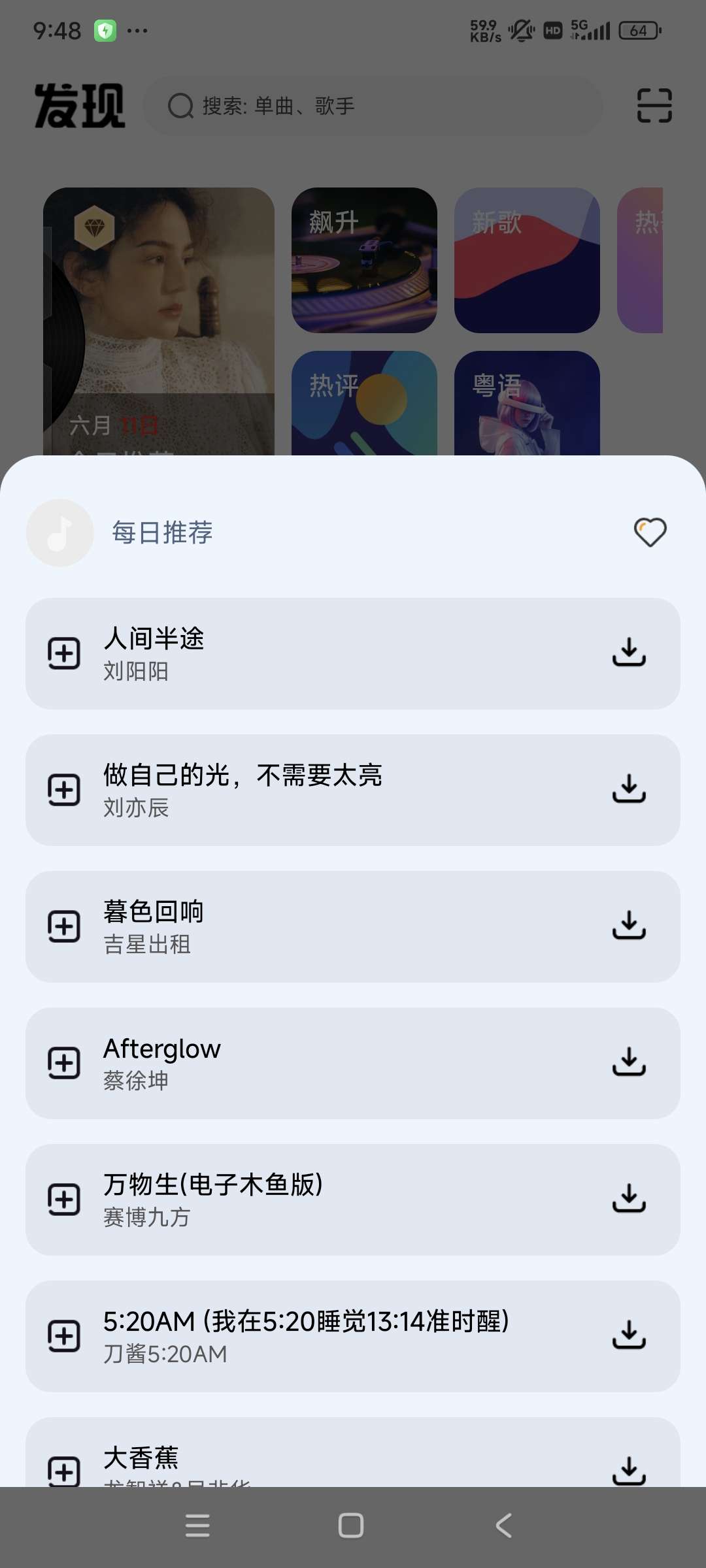Open the 飙升 chart tile
This screenshot has height=1568, width=706.
coord(364,260)
